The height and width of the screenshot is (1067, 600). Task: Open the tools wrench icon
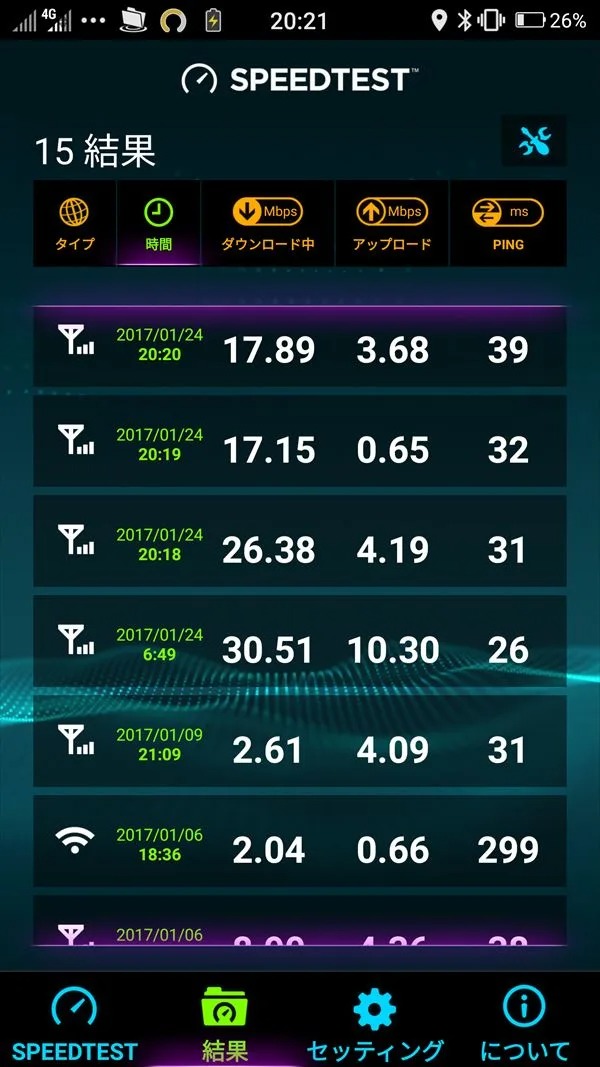pos(534,141)
